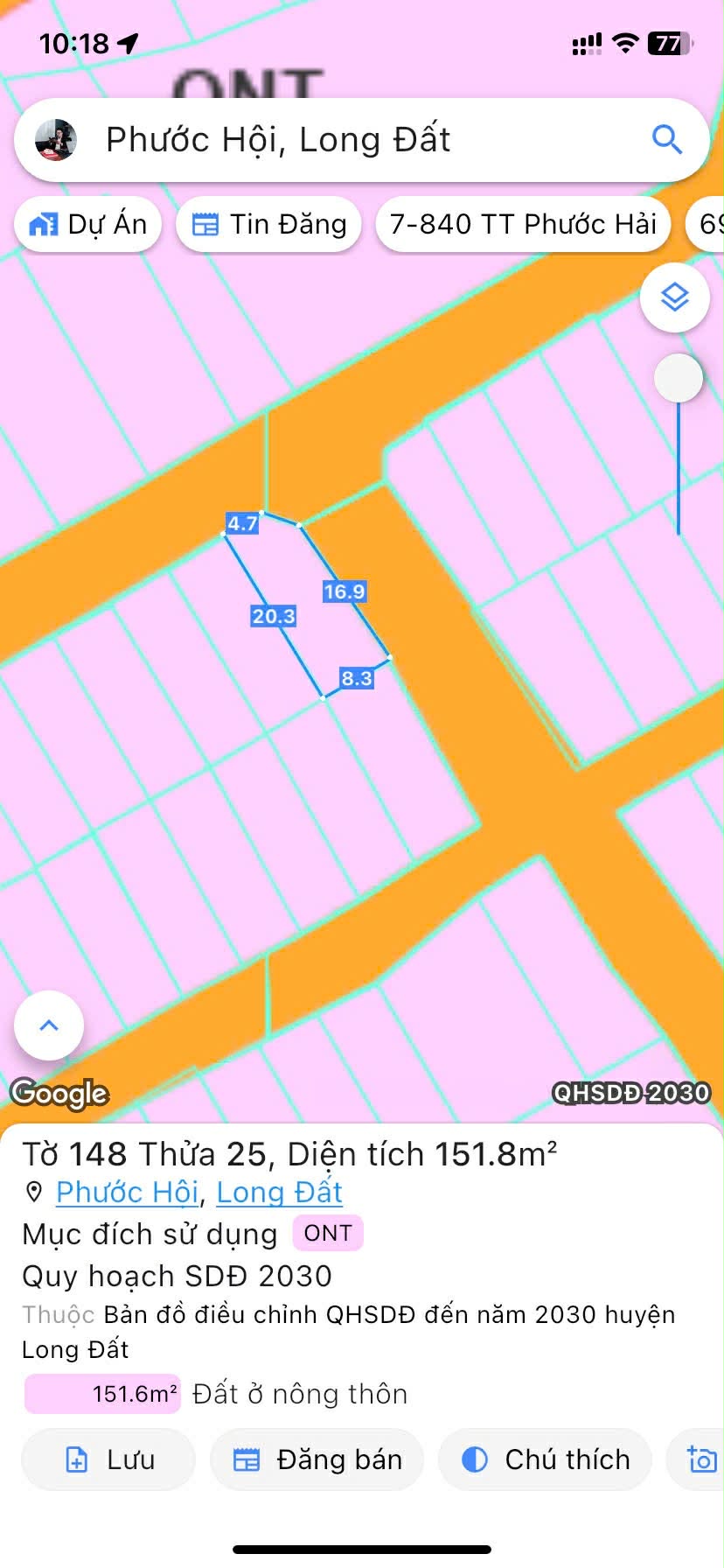The image size is (724, 1568).
Task: Choose the 7-840 TT Phước Hải chip
Action: pos(523,225)
